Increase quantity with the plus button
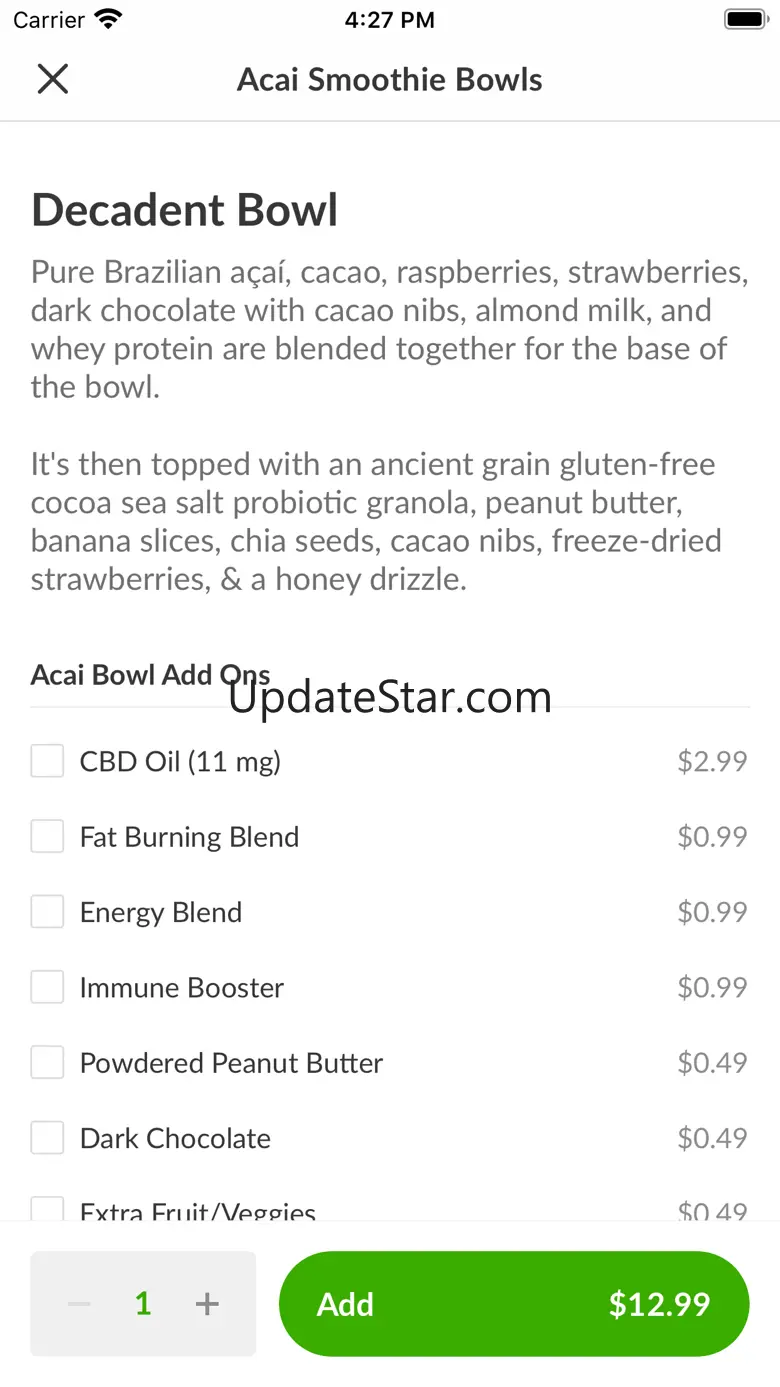This screenshot has height=1387, width=780. [207, 1304]
